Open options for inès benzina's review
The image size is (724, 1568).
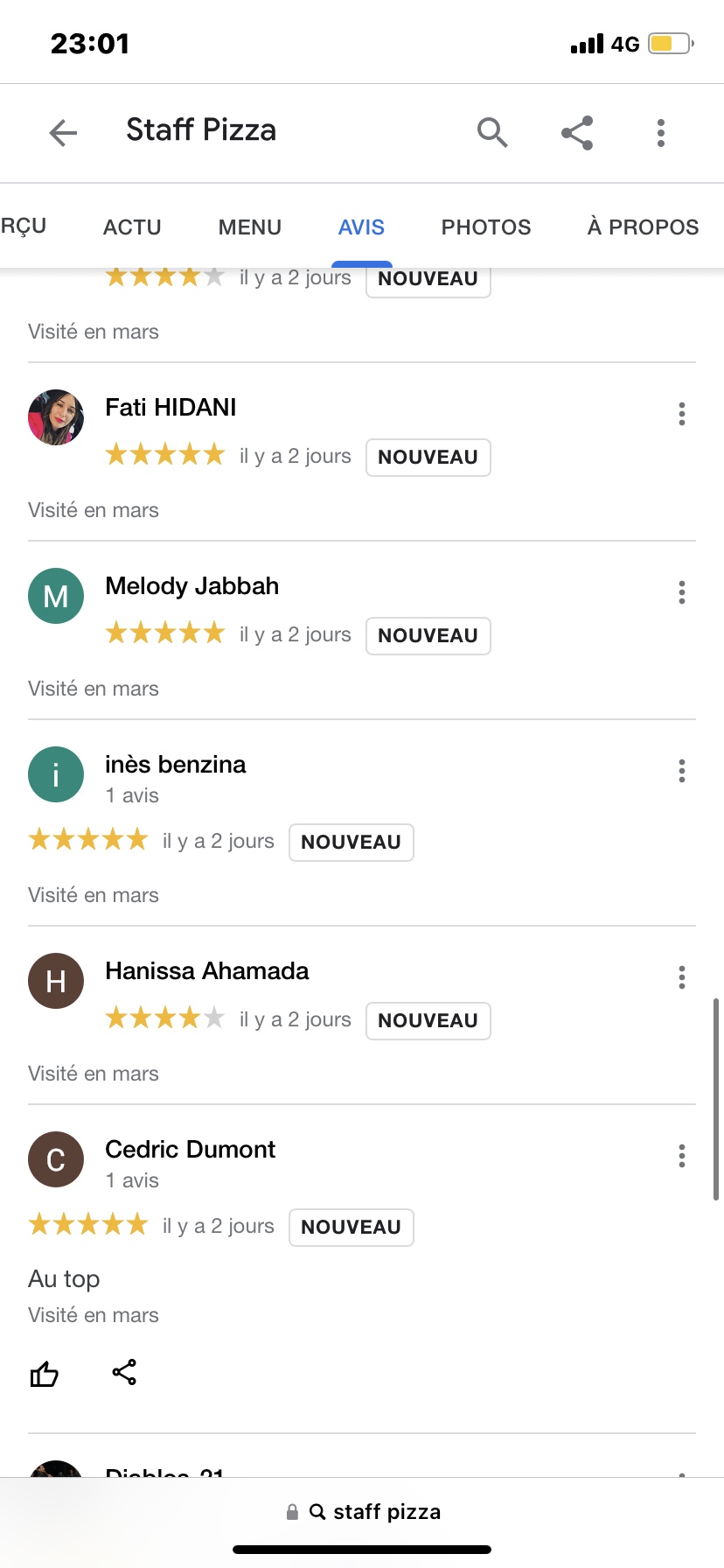[682, 771]
